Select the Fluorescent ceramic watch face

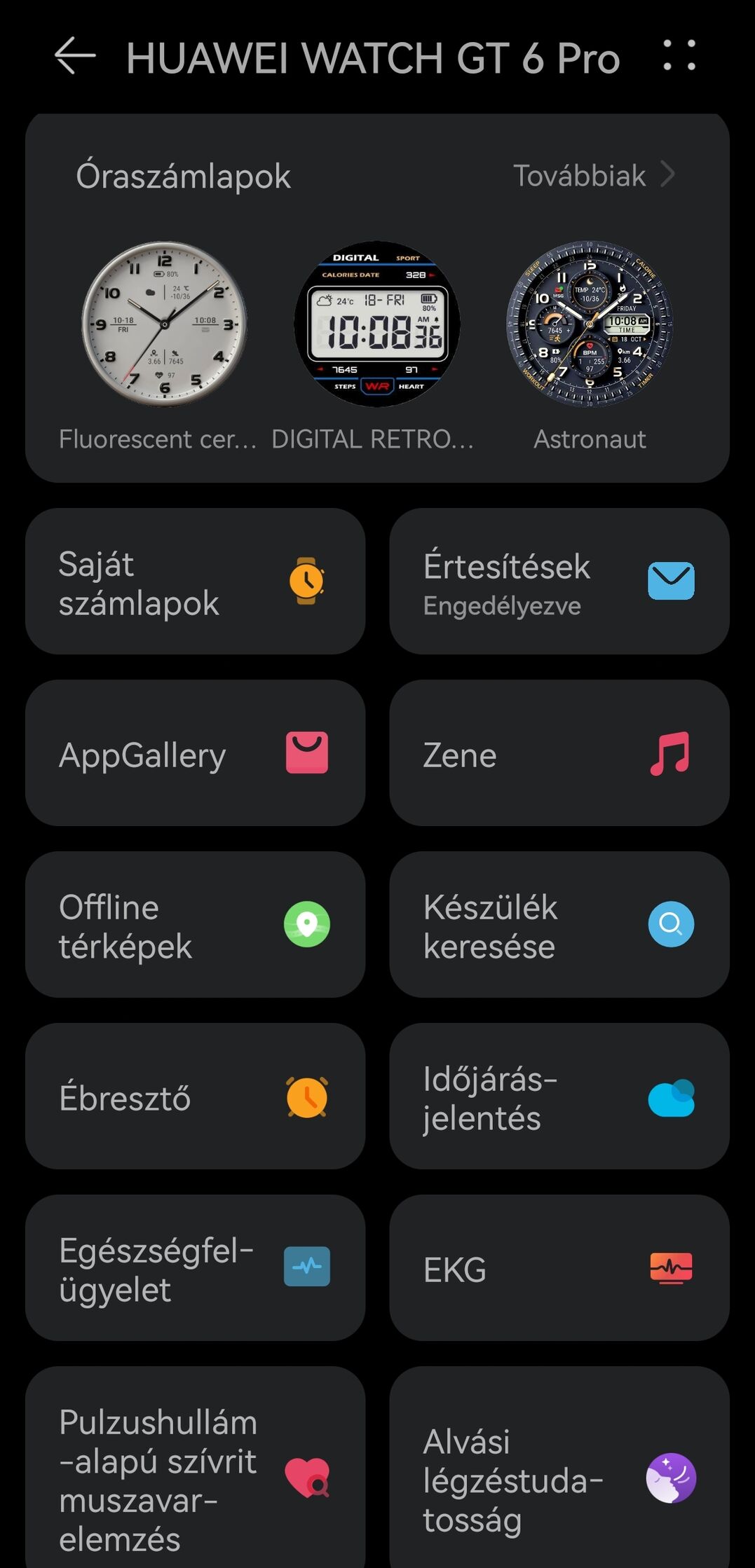tap(164, 325)
